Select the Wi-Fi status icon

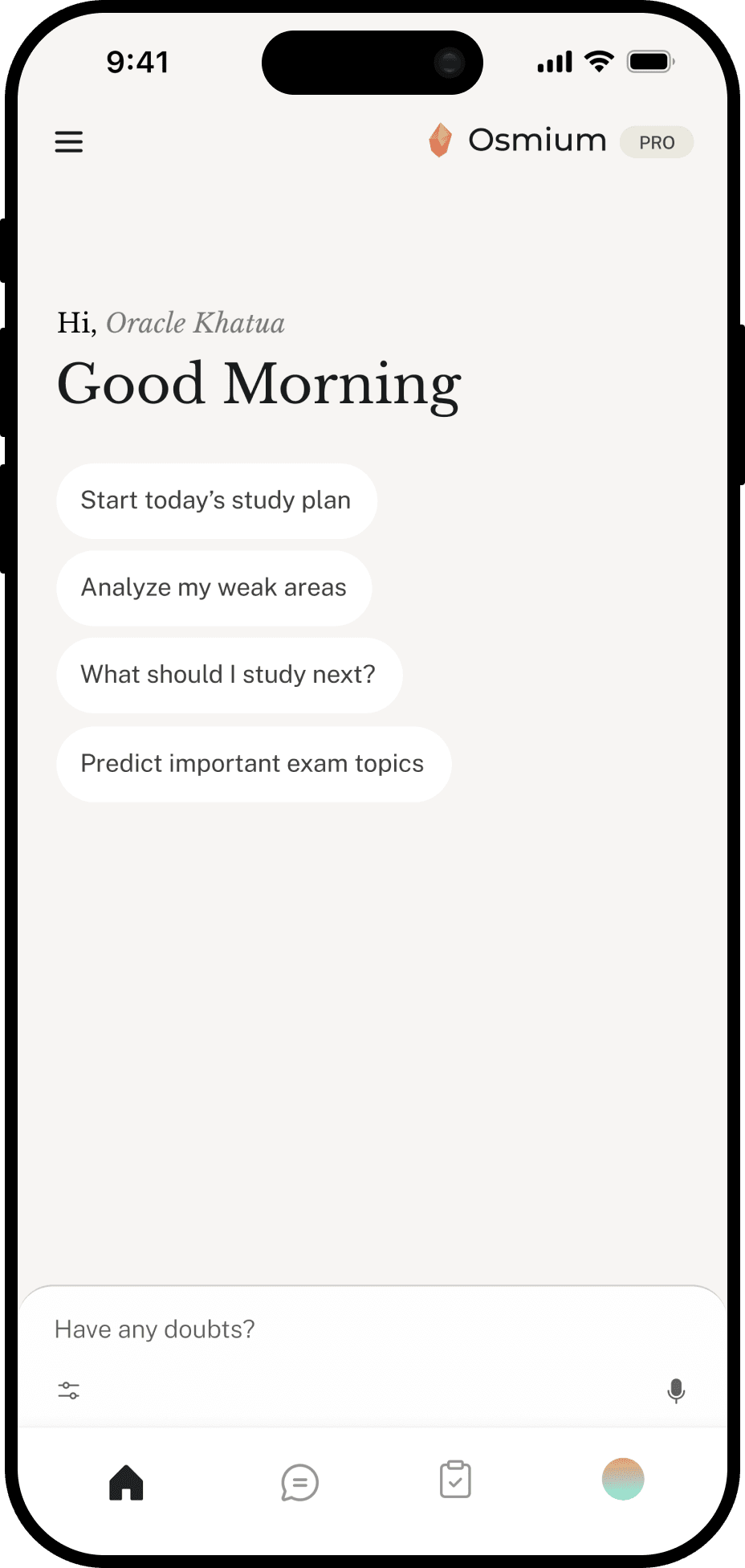(x=597, y=60)
